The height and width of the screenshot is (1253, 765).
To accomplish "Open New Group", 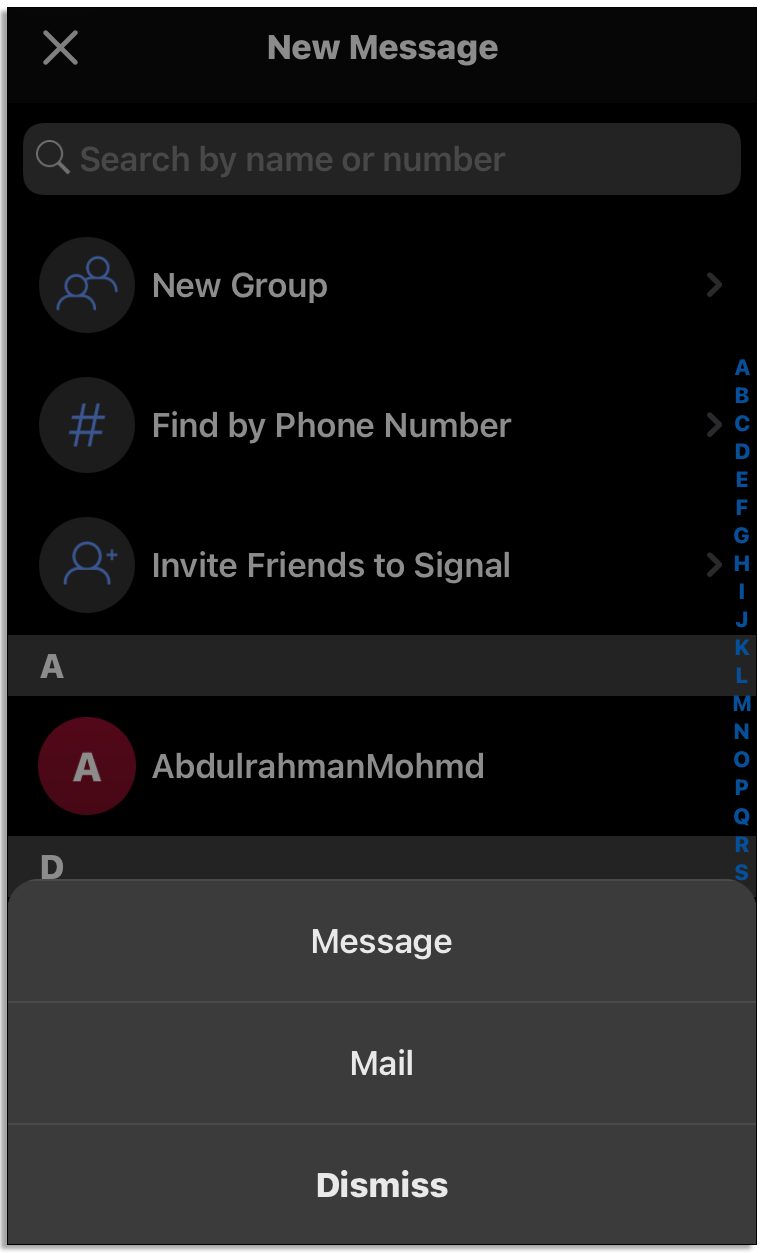I will pyautogui.click(x=380, y=286).
